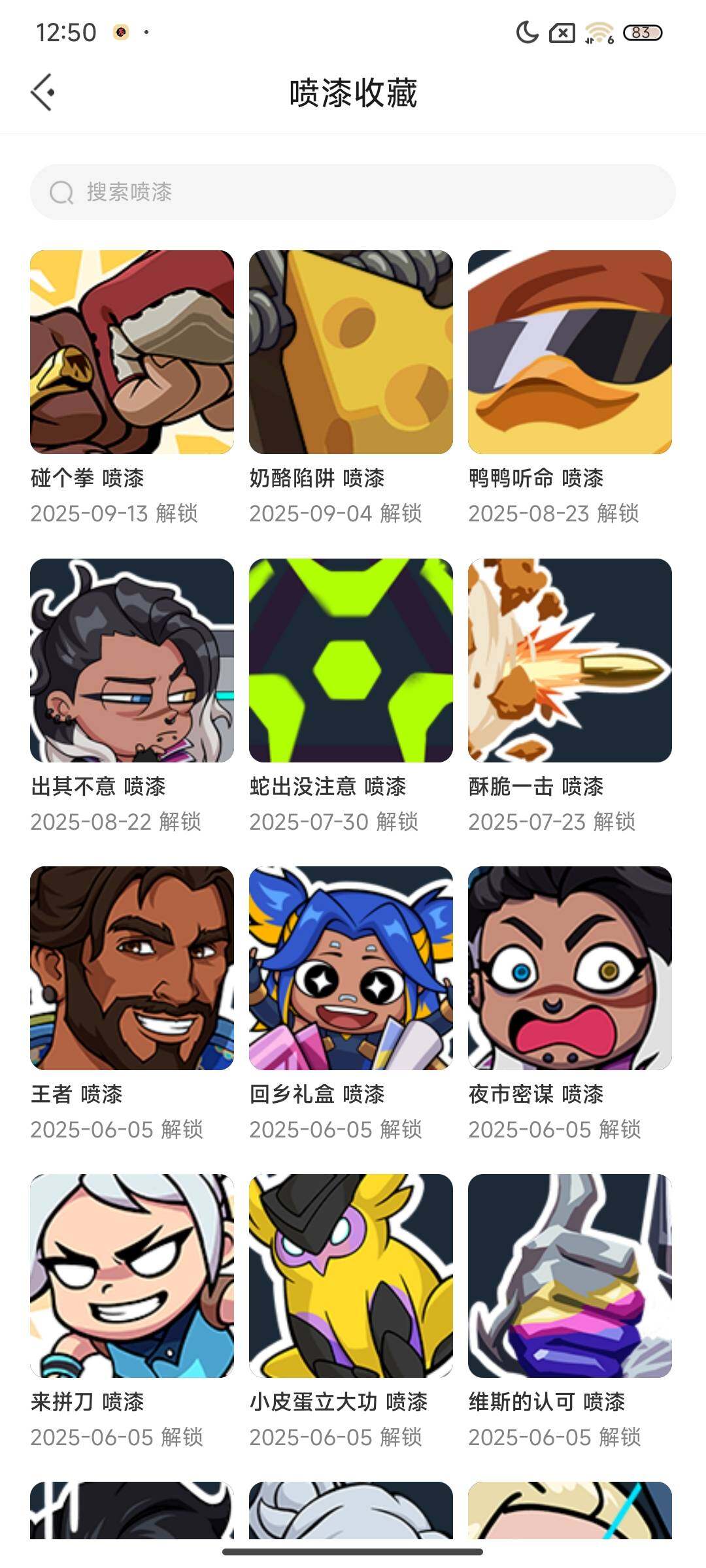The height and width of the screenshot is (1568, 706).
Task: Open the 碰个拳 spray tile
Action: tap(132, 352)
